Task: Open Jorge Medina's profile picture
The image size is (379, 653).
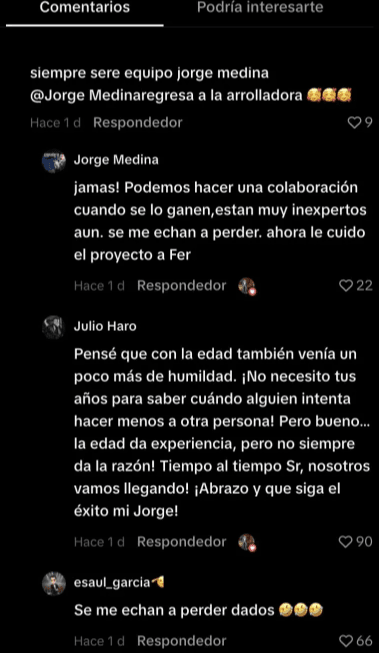Action: pyautogui.click(x=54, y=161)
